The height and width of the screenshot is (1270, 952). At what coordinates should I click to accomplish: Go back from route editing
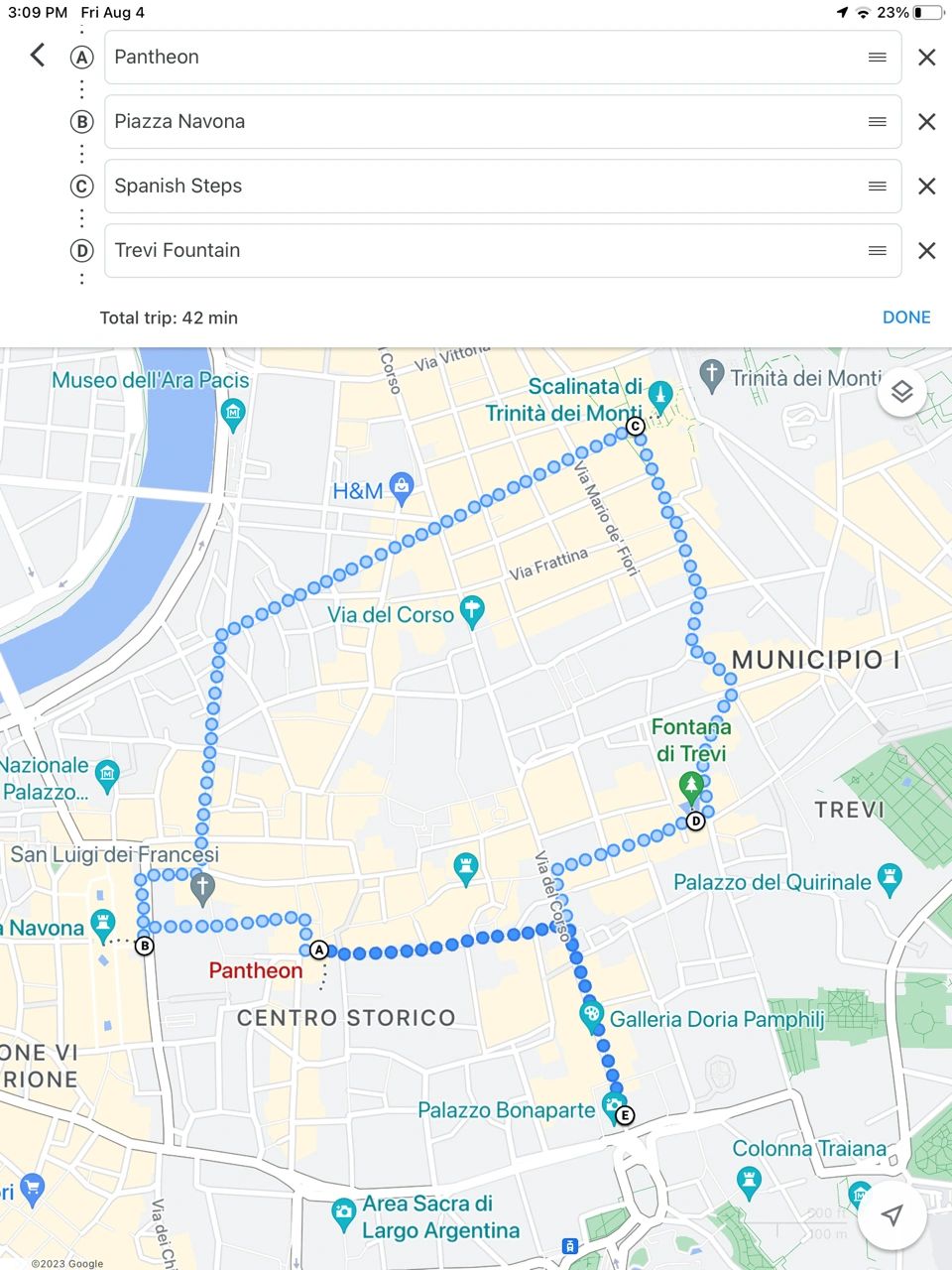pos(38,56)
